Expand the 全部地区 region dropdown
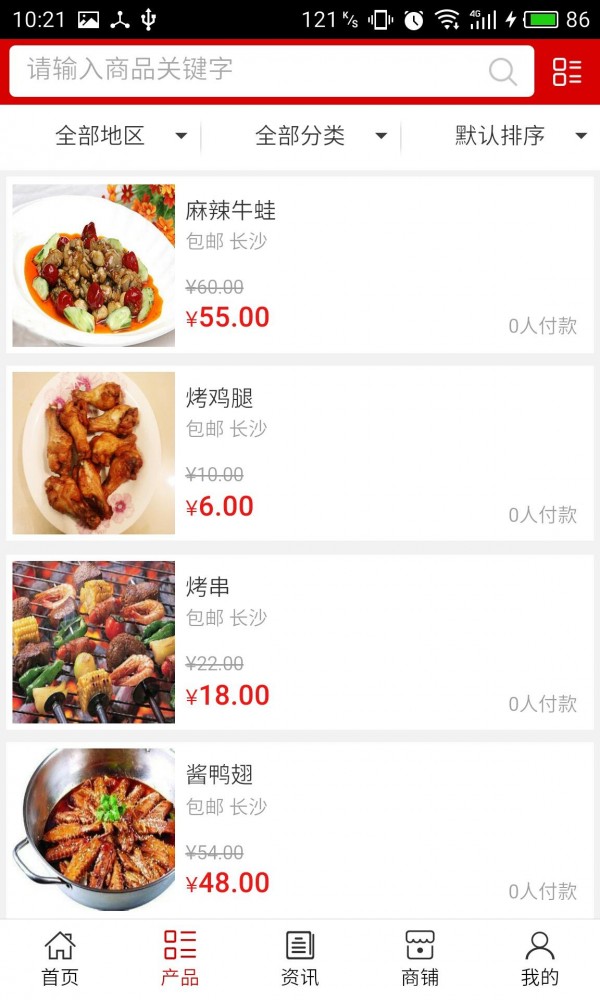 point(120,136)
